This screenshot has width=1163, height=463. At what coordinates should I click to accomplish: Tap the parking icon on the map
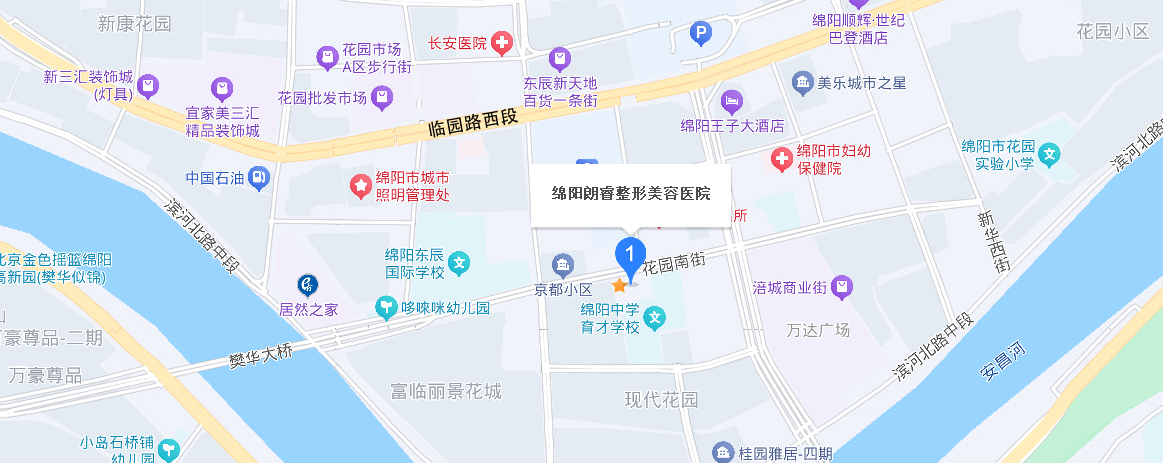(702, 36)
